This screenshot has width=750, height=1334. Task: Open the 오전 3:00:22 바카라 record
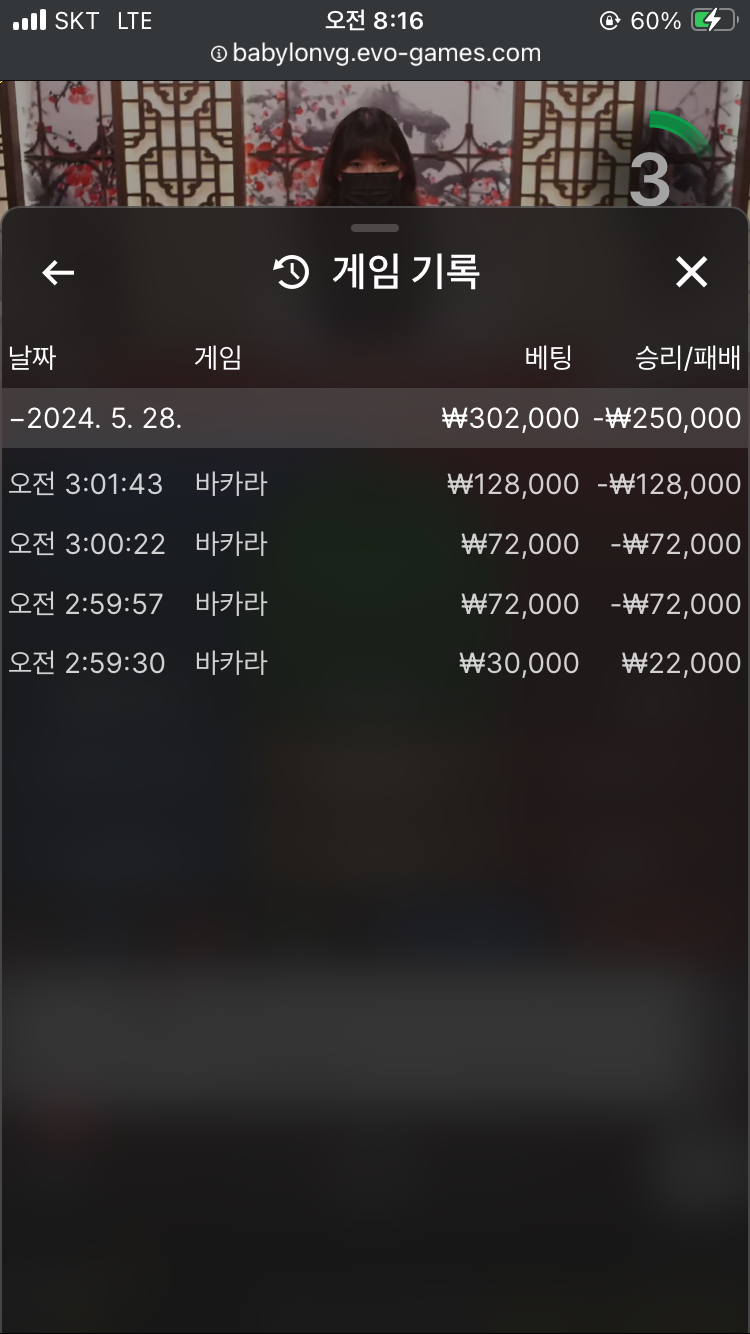pos(374,544)
